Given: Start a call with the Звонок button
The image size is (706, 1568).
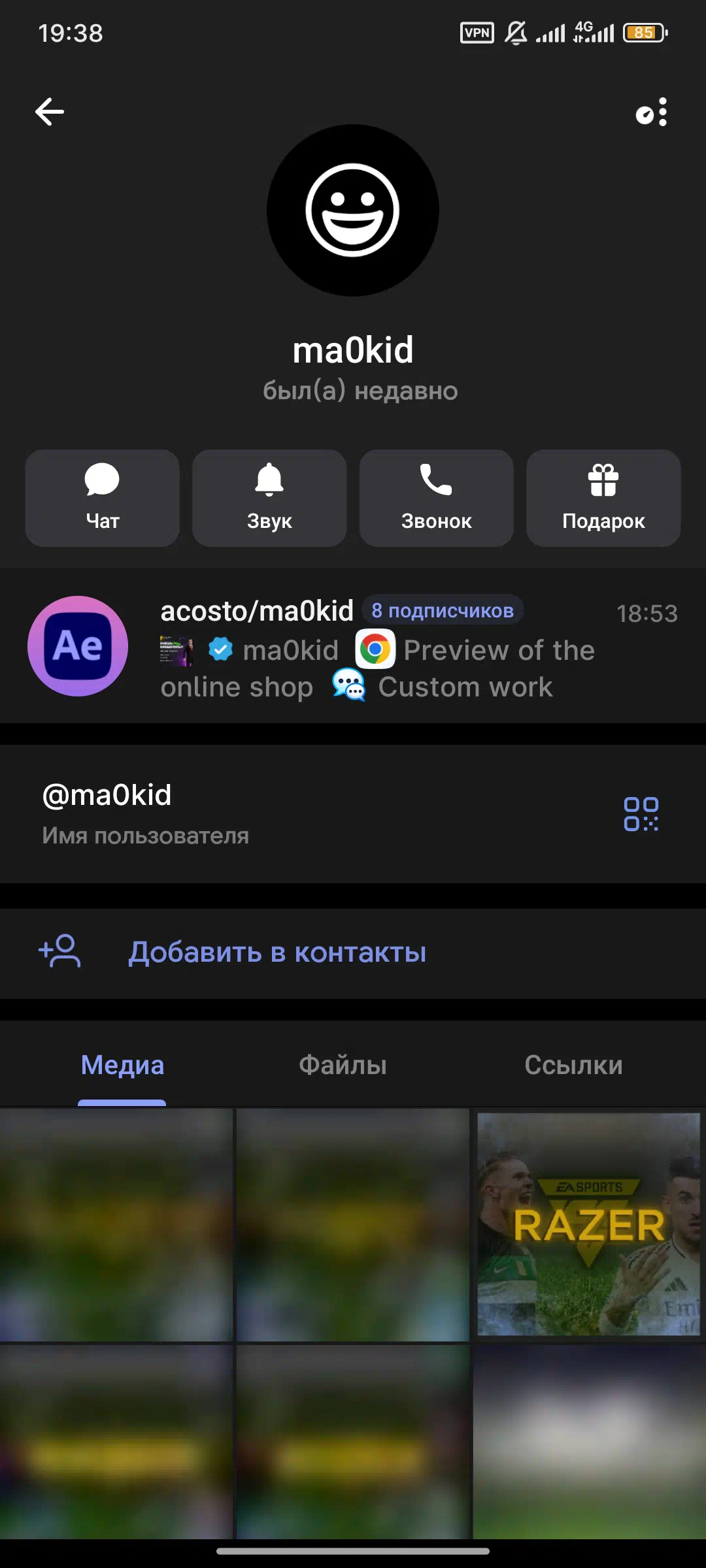Looking at the screenshot, I should 437,498.
